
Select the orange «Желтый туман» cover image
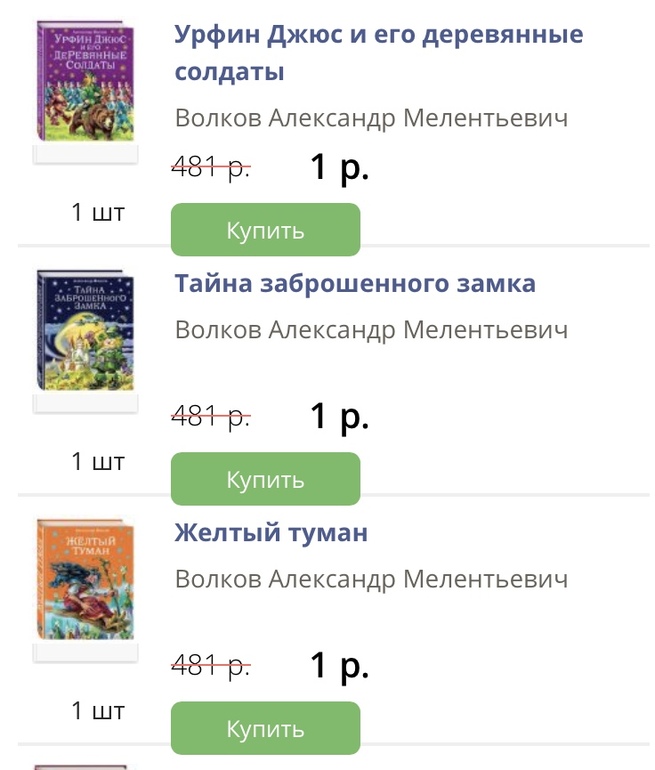[x=85, y=579]
